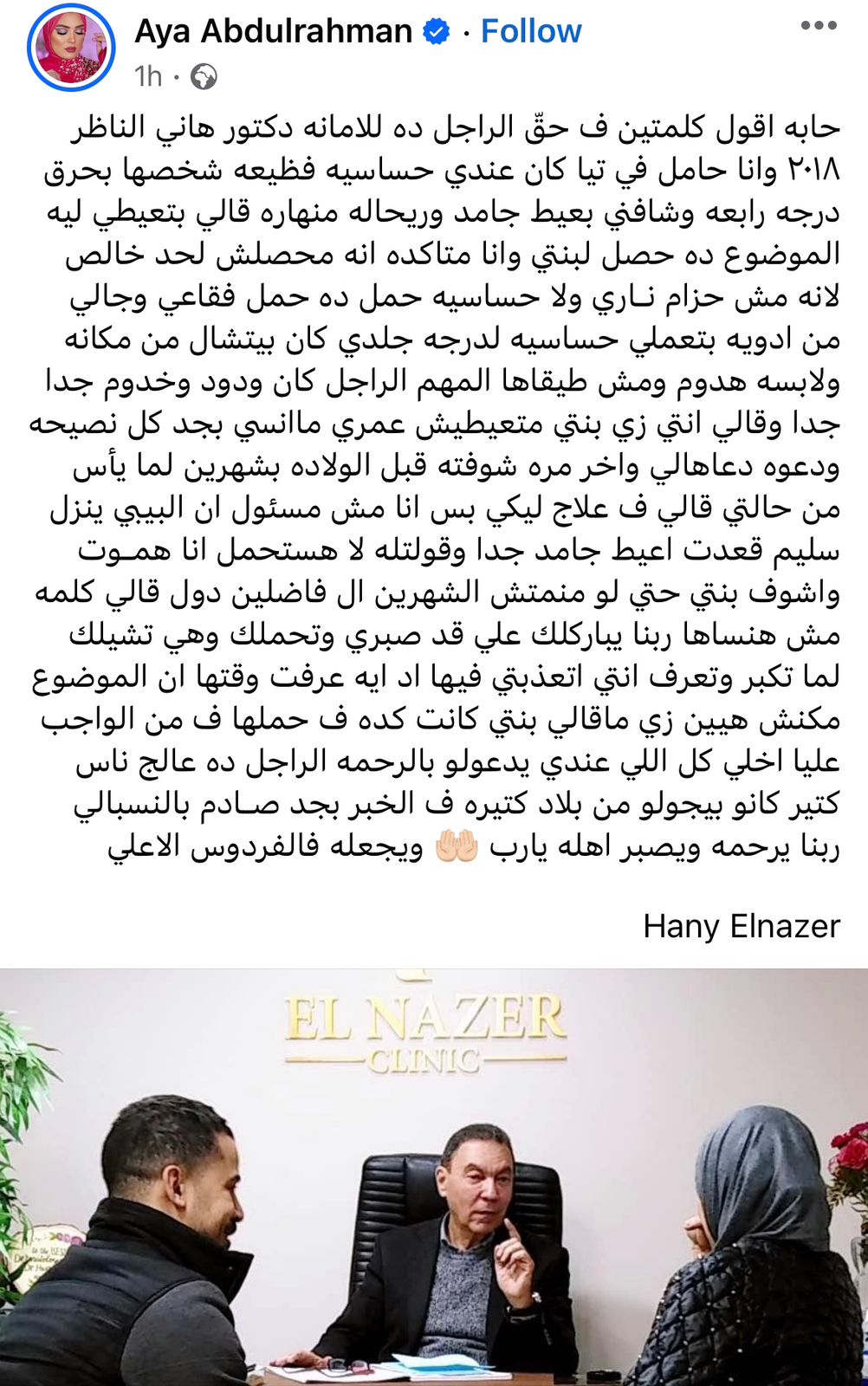This screenshot has width=868, height=1386.
Task: Open the tagged Hany Elnazer page
Action: [x=742, y=926]
